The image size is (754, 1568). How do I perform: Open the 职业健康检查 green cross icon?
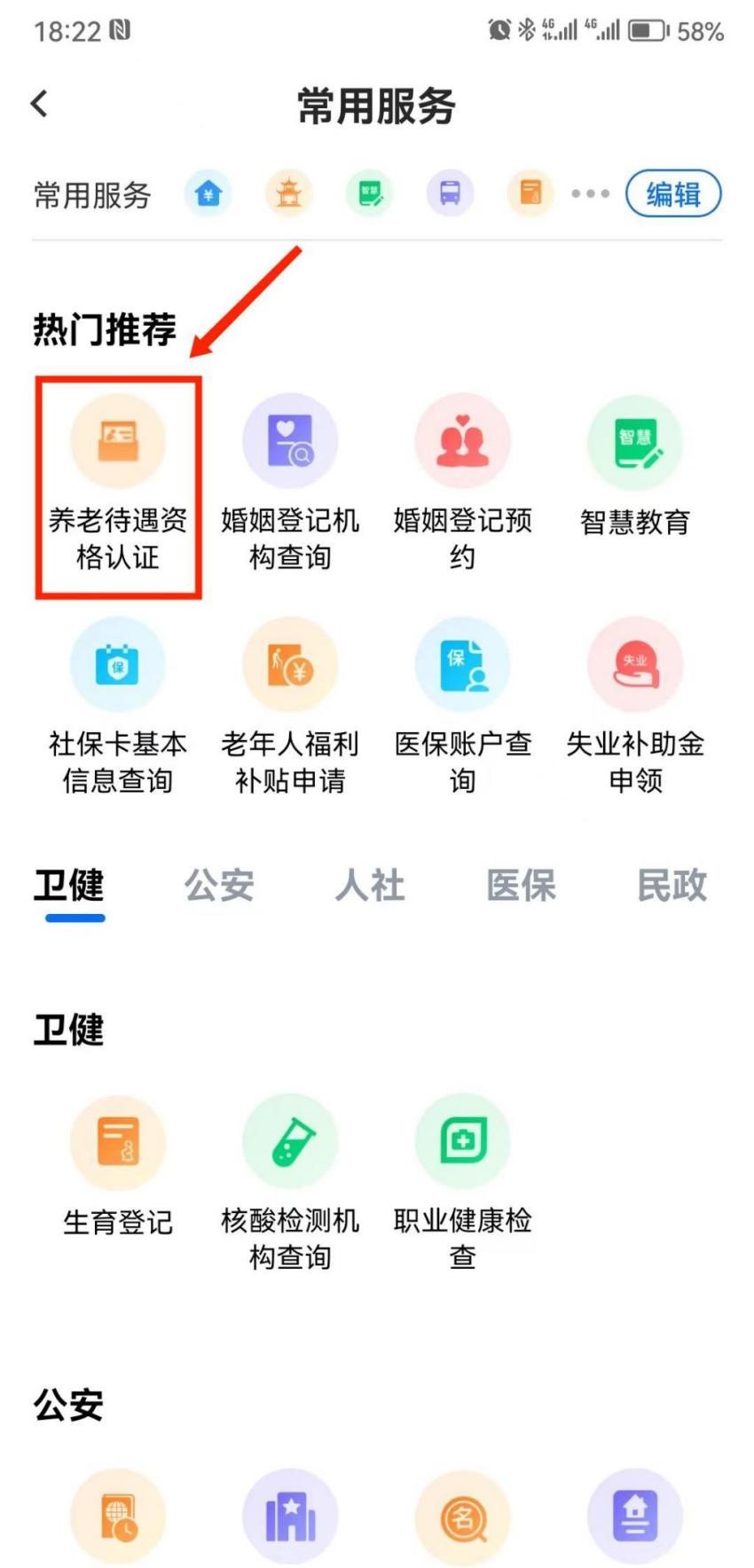(463, 1141)
